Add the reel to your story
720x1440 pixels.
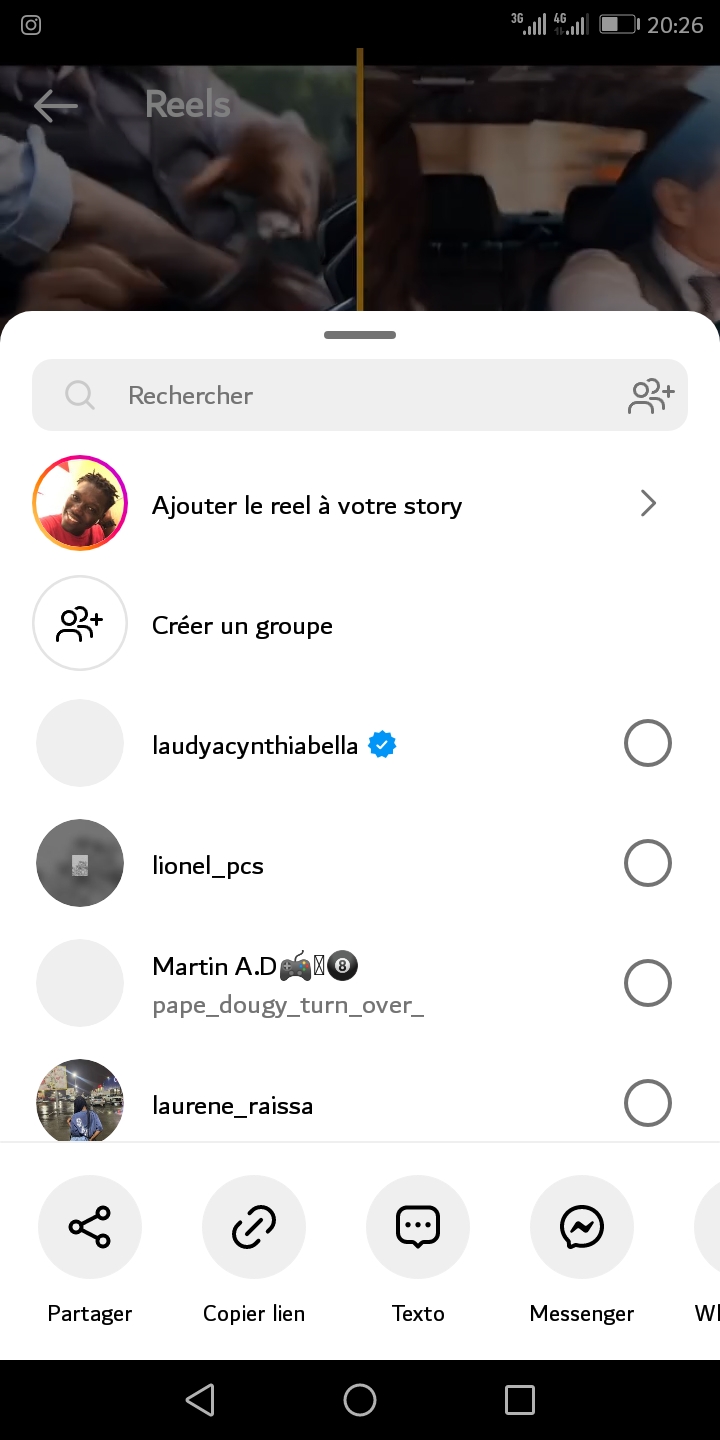coord(400,505)
